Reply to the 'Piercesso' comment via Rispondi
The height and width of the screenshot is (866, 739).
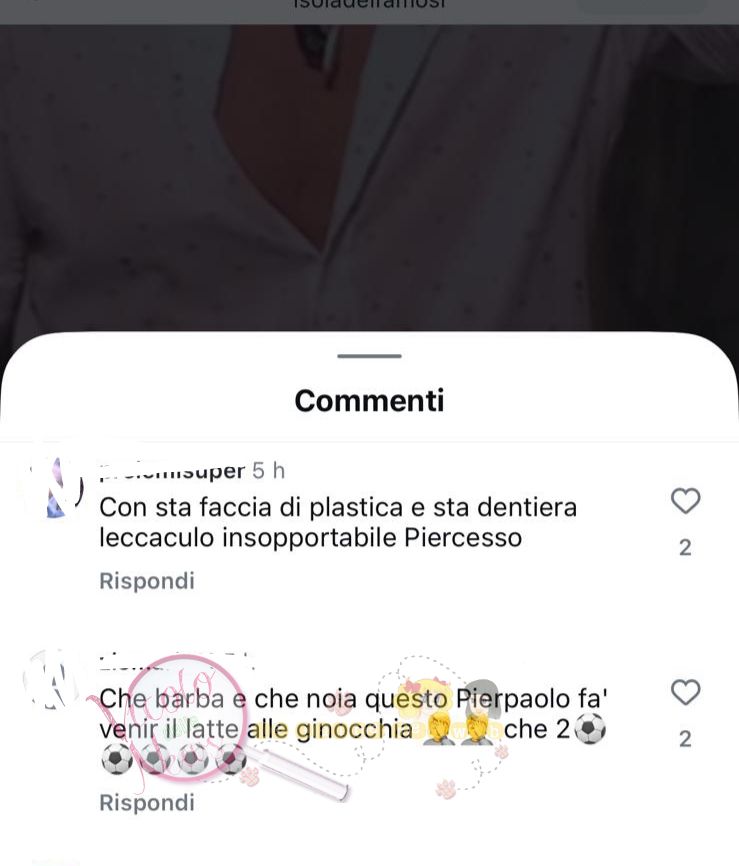(x=146, y=581)
